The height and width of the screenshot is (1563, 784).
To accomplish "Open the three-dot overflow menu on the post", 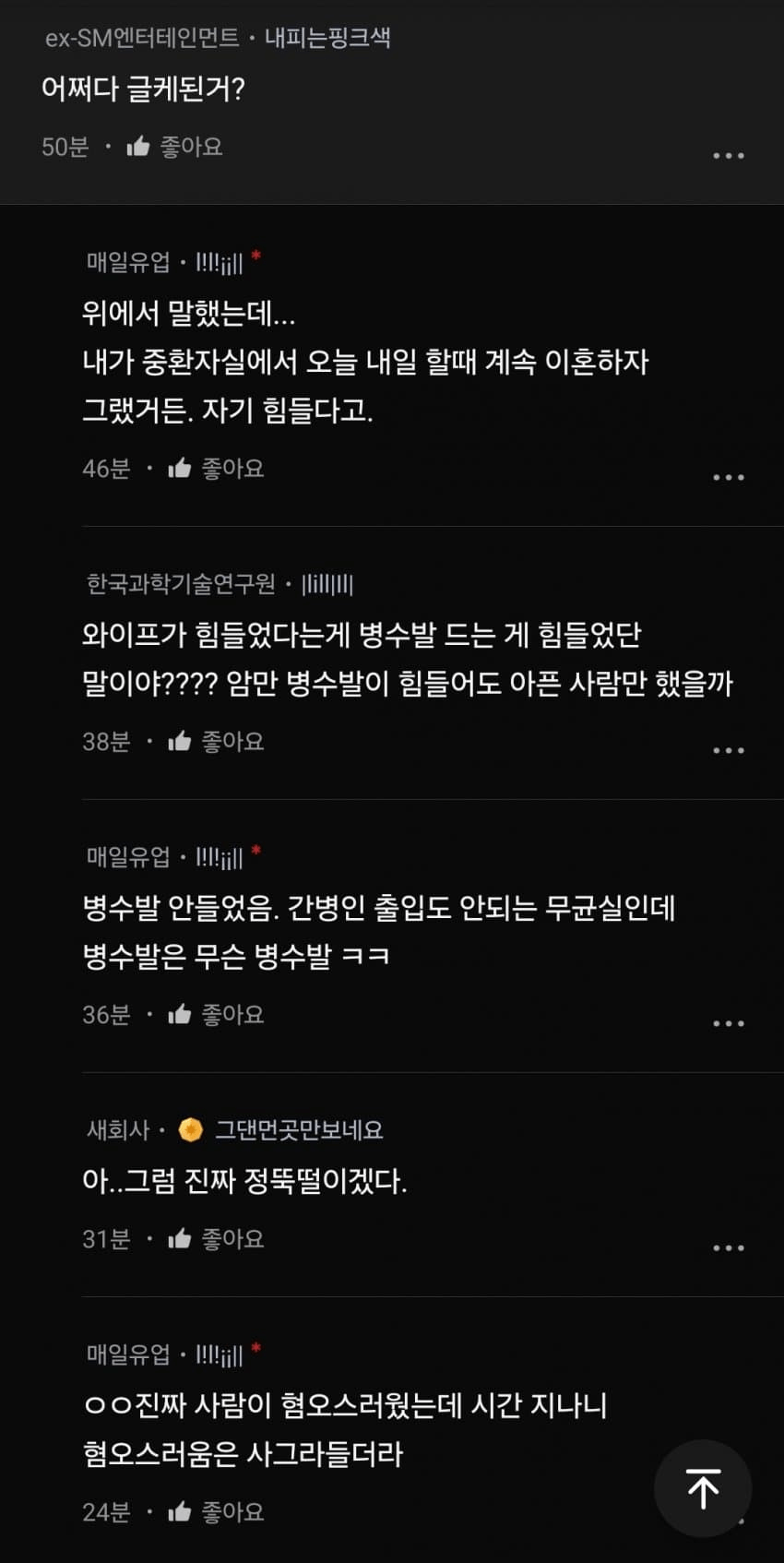I will tap(729, 157).
